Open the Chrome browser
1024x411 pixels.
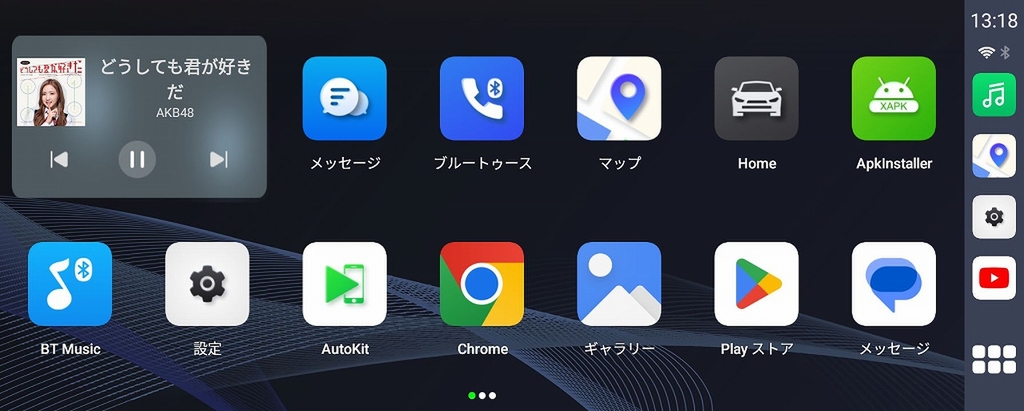tap(482, 284)
